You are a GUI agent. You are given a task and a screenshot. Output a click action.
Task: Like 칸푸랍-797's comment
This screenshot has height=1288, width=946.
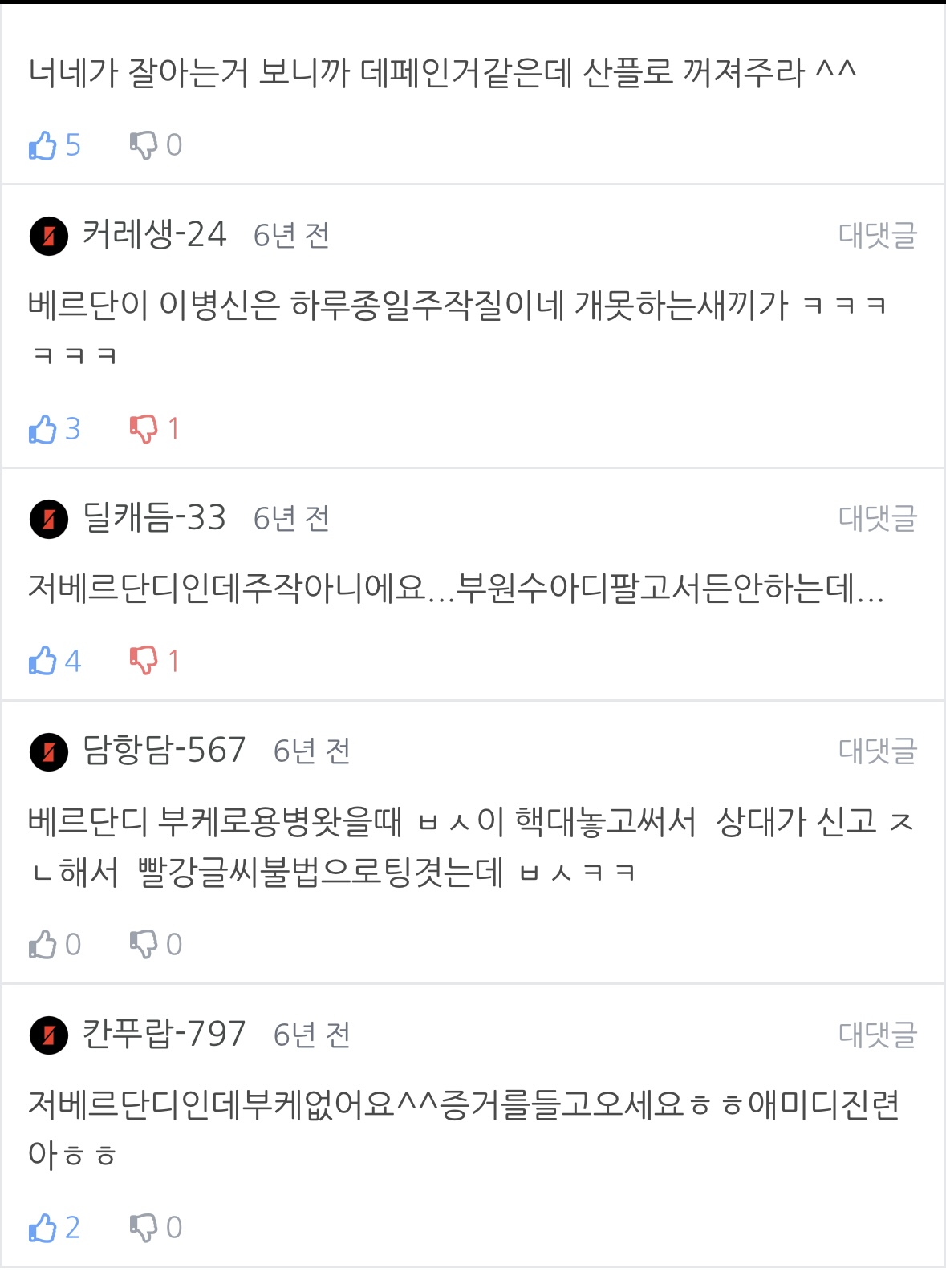coord(43,1228)
